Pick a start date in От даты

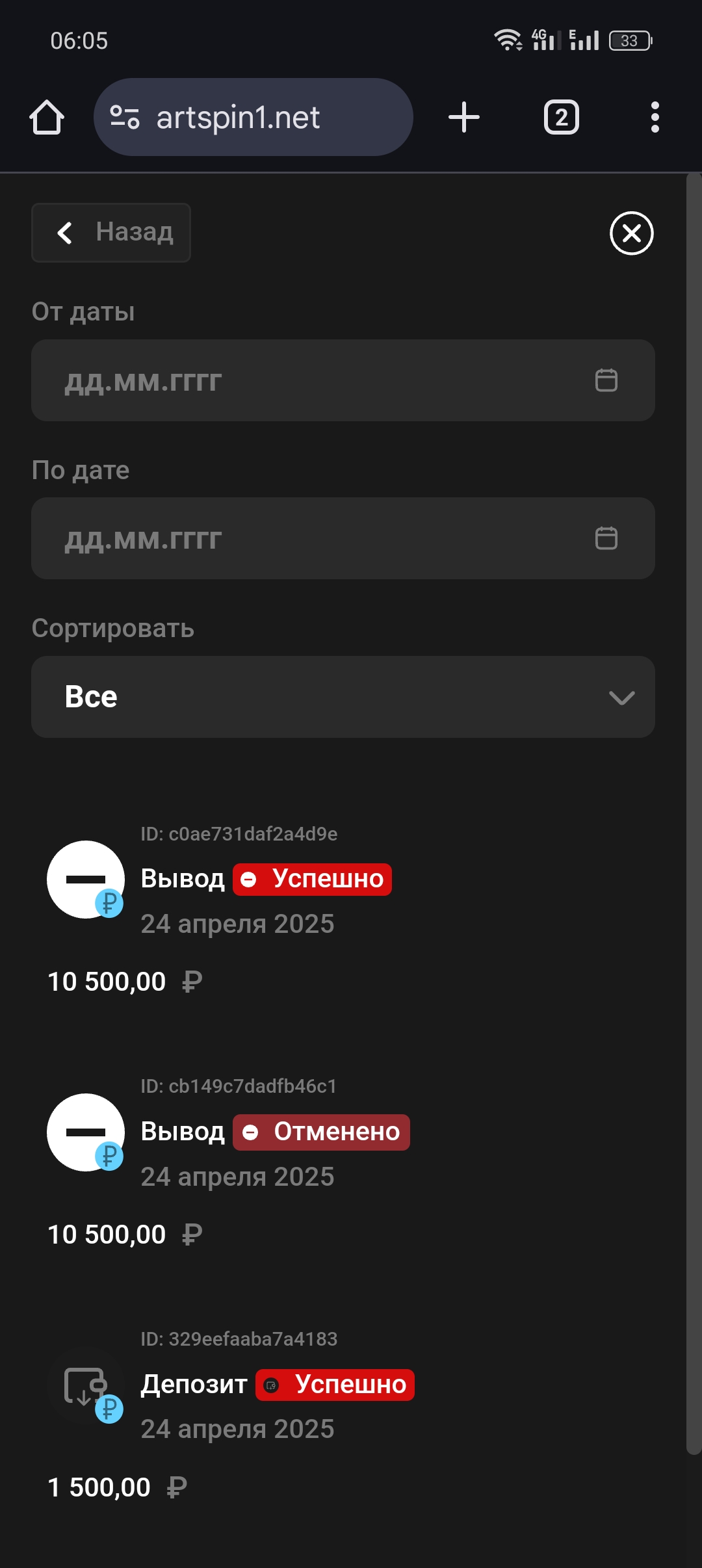click(343, 380)
